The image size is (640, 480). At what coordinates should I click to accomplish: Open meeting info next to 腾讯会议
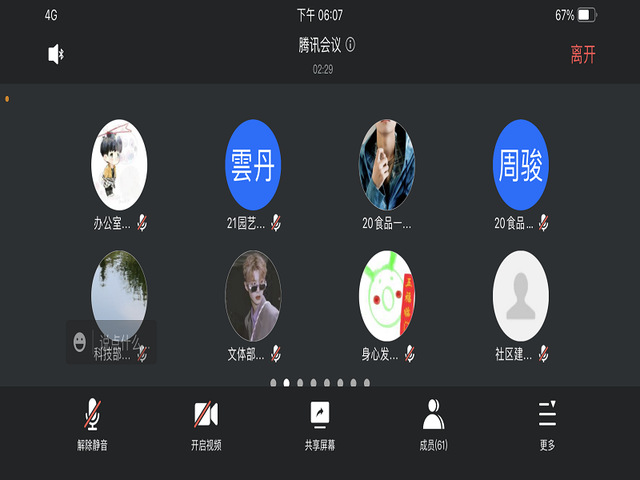tap(351, 45)
